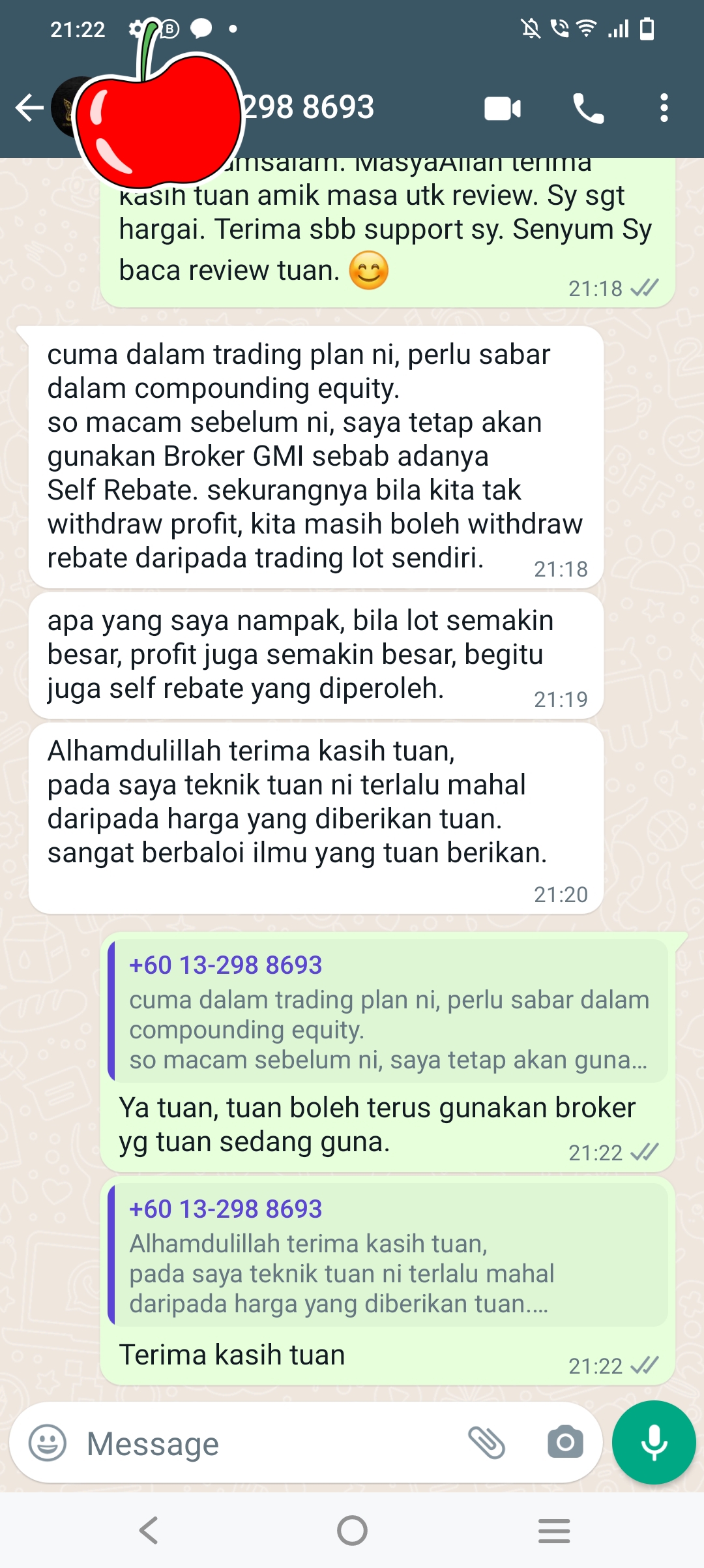Tap the notification mute bell icon
The height and width of the screenshot is (1568, 704).
point(529,28)
